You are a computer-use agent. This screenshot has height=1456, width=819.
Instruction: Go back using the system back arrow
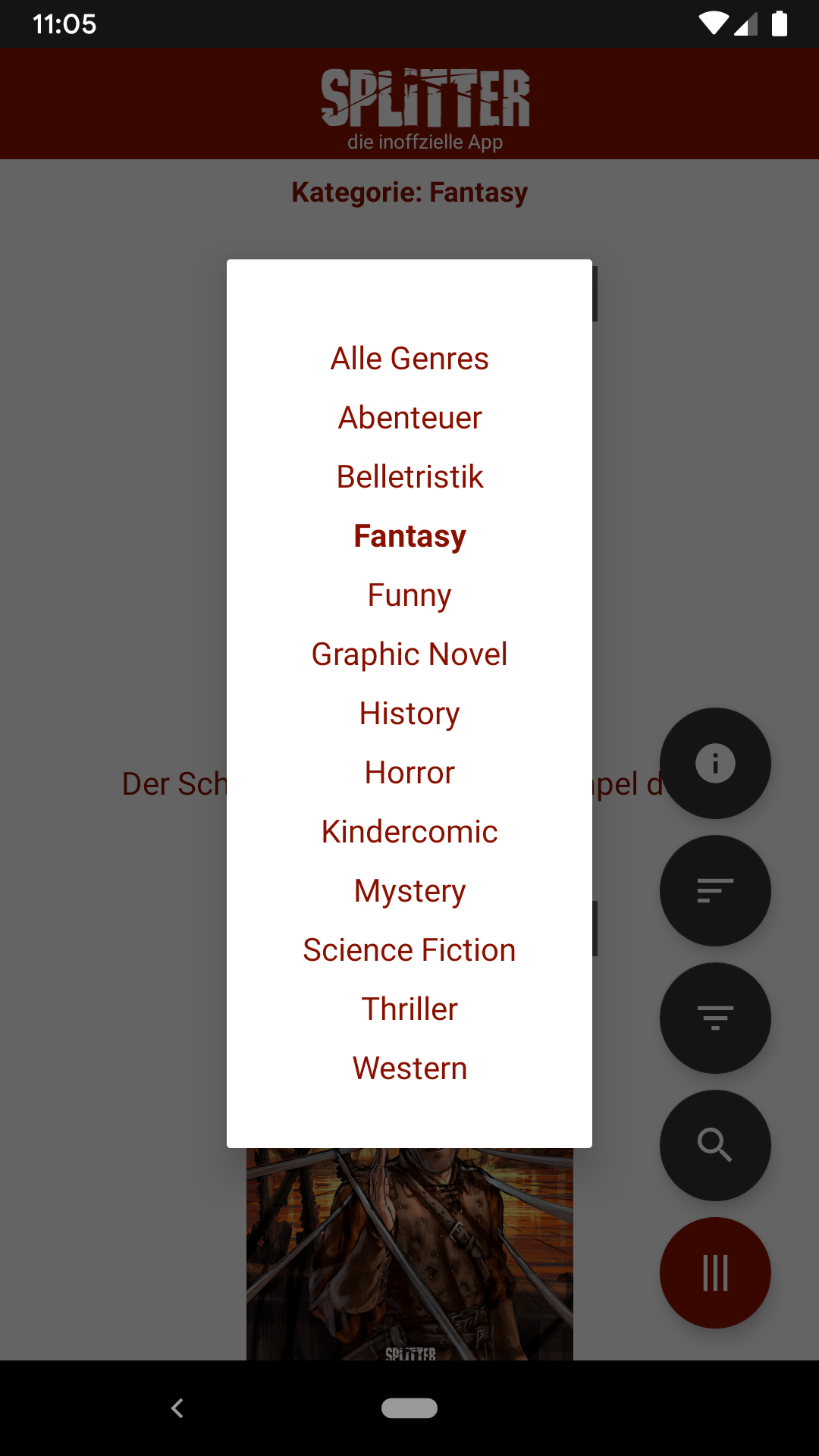[x=177, y=1408]
